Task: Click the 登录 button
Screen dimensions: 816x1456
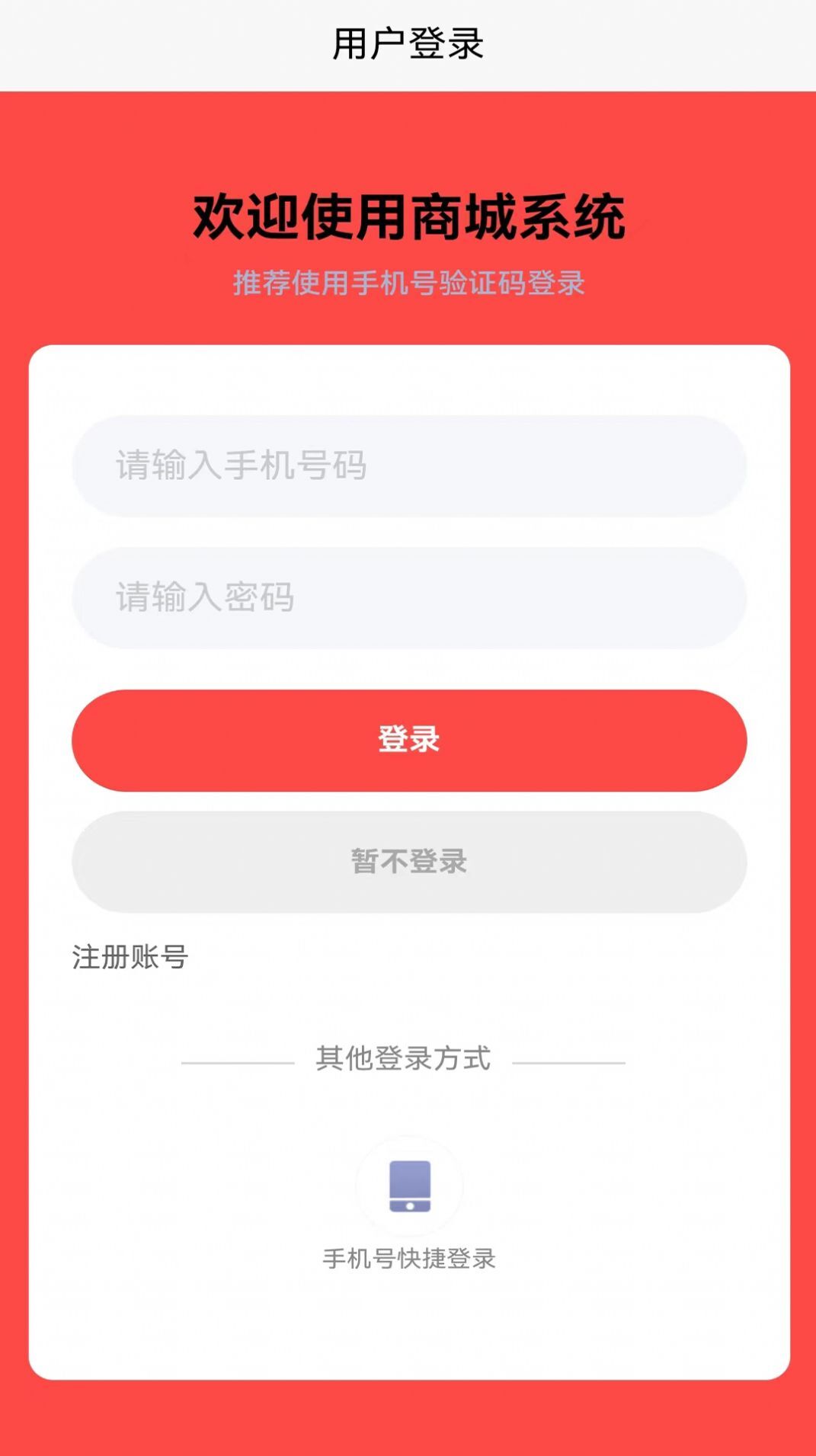Action: point(408,738)
